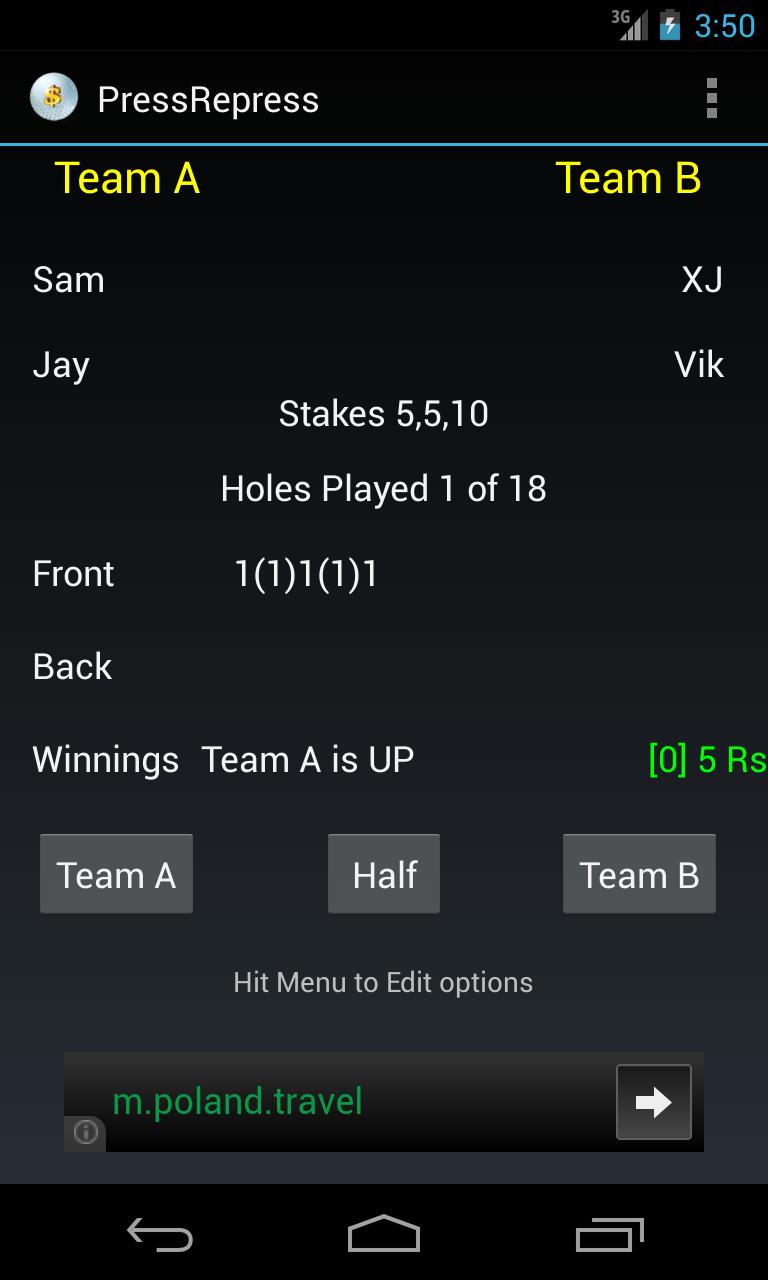Image resolution: width=768 pixels, height=1280 pixels.
Task: Open the m.poland.travel ad link
Action: (x=237, y=1101)
